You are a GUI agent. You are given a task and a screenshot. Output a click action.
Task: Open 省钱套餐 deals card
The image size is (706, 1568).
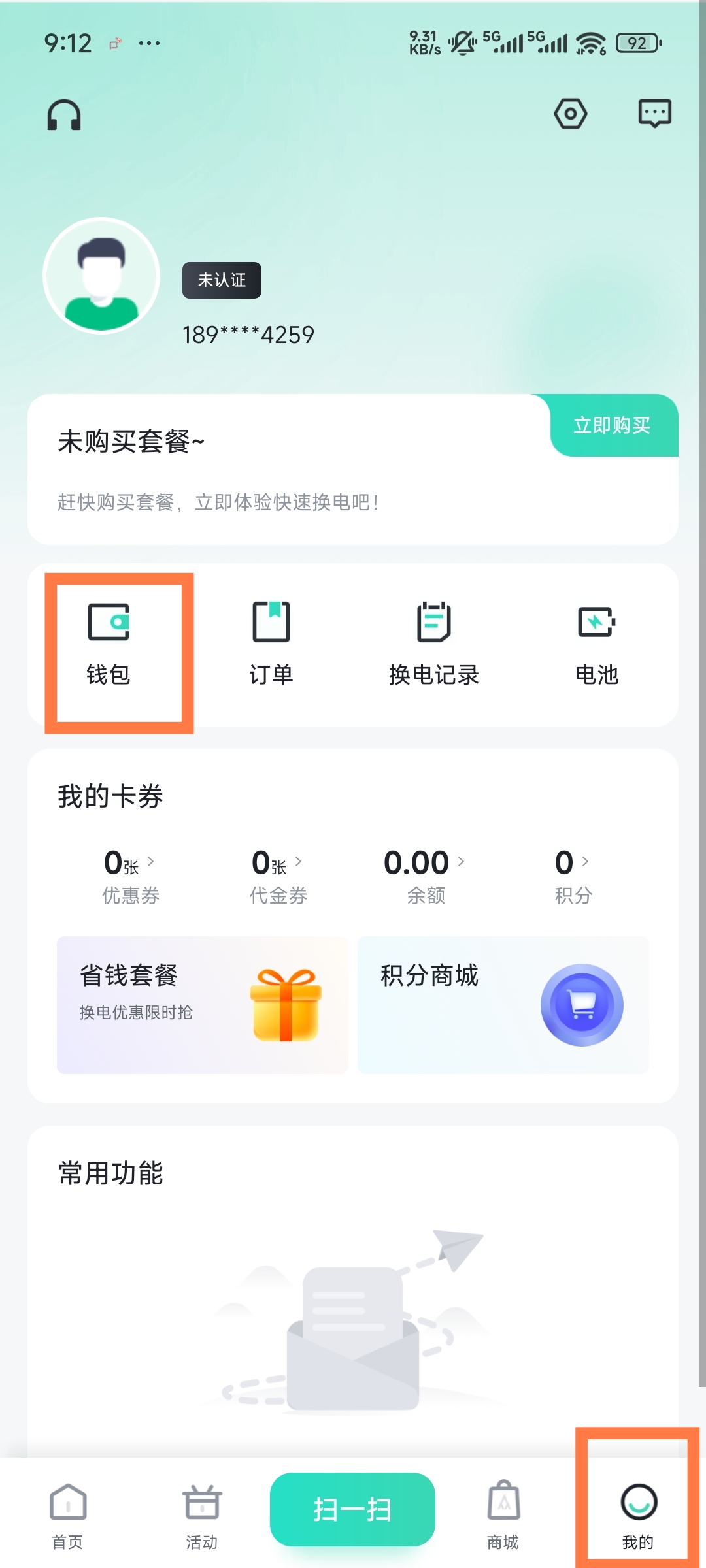[203, 1005]
